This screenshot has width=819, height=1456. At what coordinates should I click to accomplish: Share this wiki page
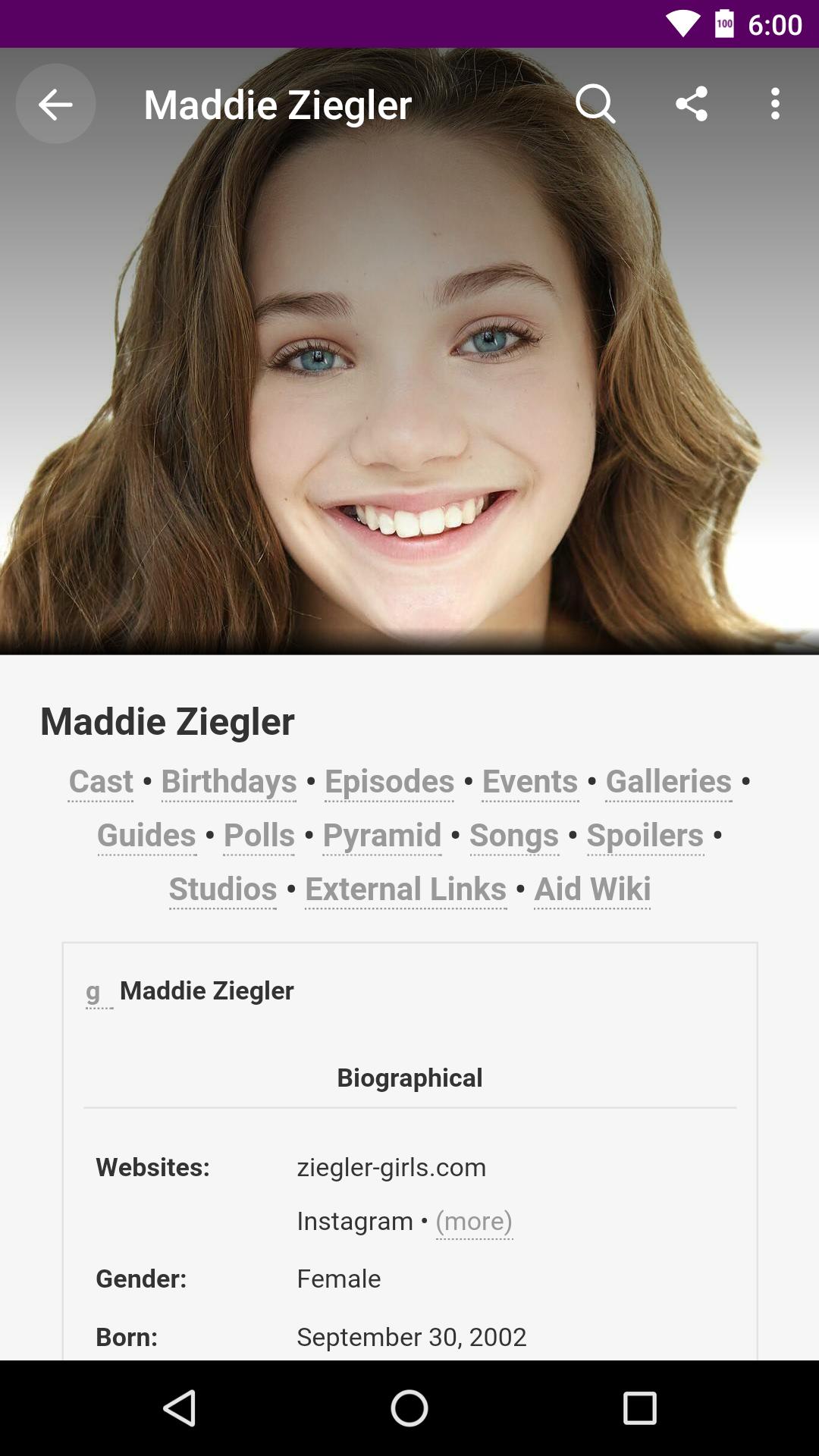click(691, 104)
